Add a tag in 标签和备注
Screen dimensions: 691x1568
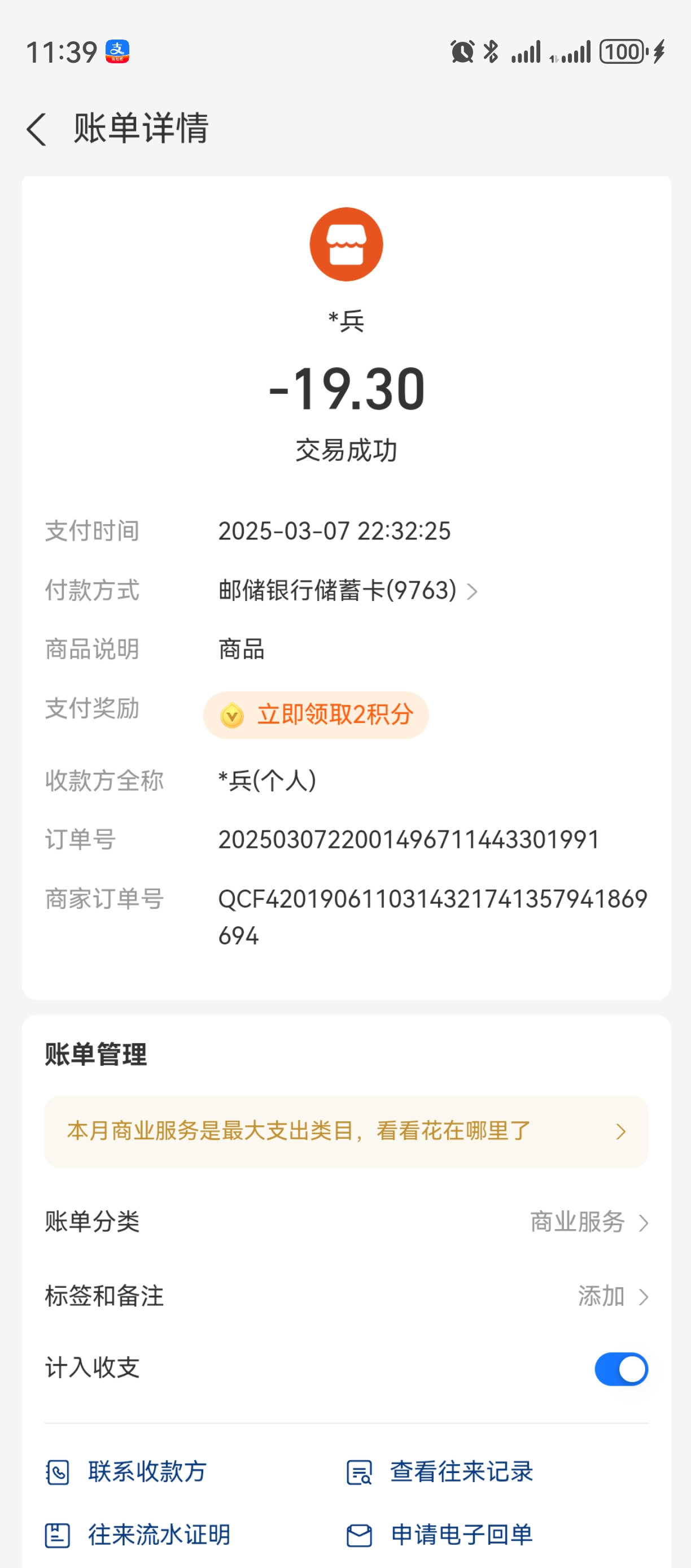click(611, 1296)
